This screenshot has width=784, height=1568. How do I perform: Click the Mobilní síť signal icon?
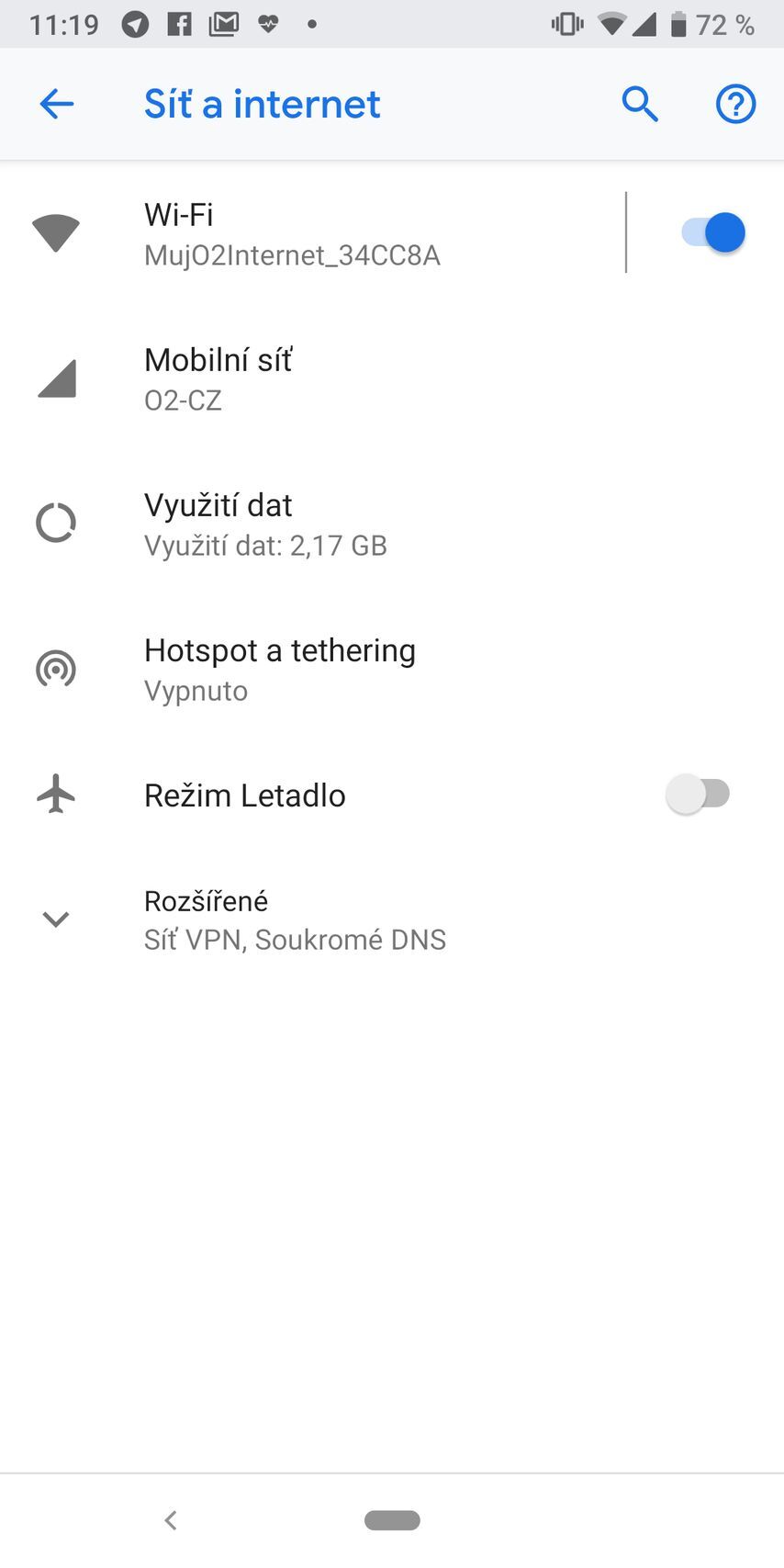pos(56,378)
